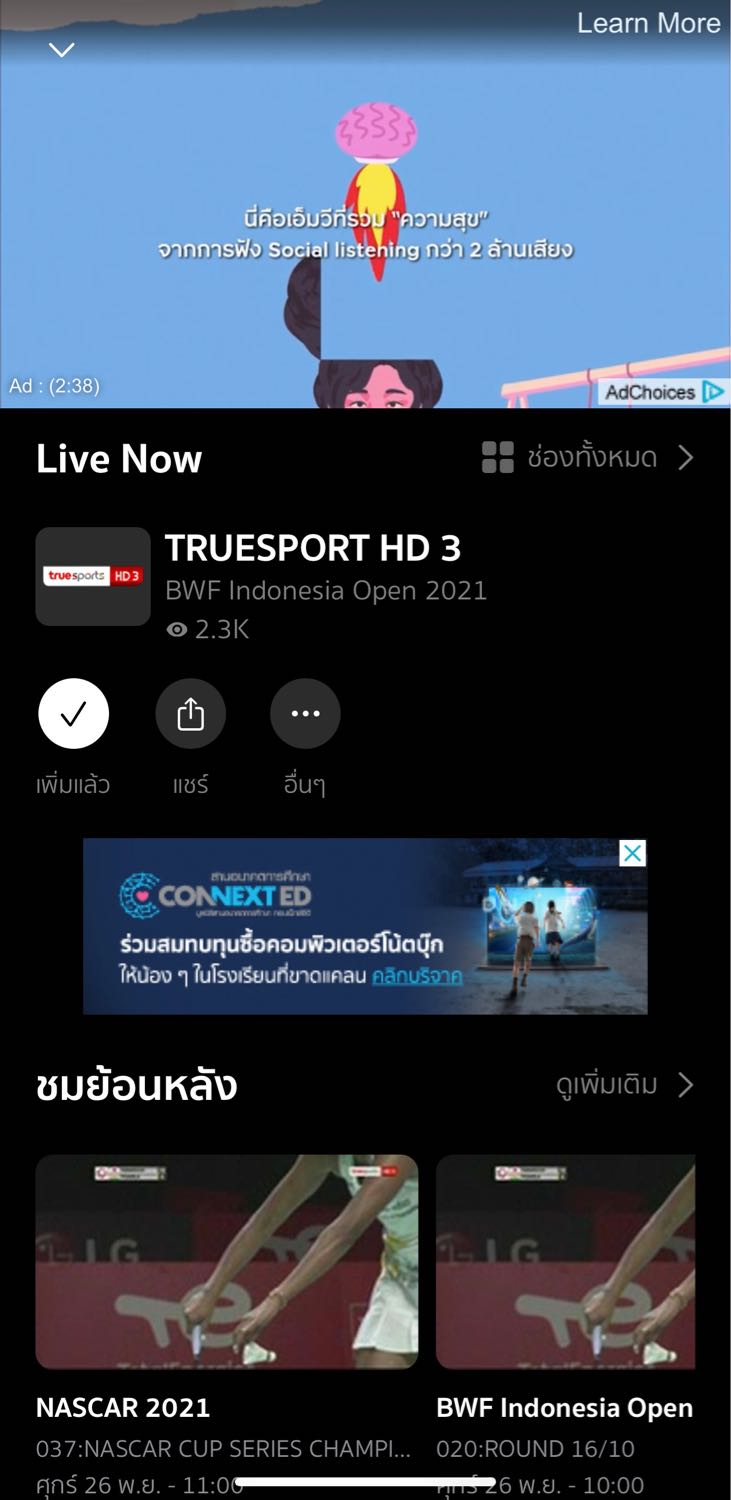Screen dimensions: 731x1500
Task: See more catch-up programs (ดูเพิ่มเติม)
Action: (x=624, y=1085)
